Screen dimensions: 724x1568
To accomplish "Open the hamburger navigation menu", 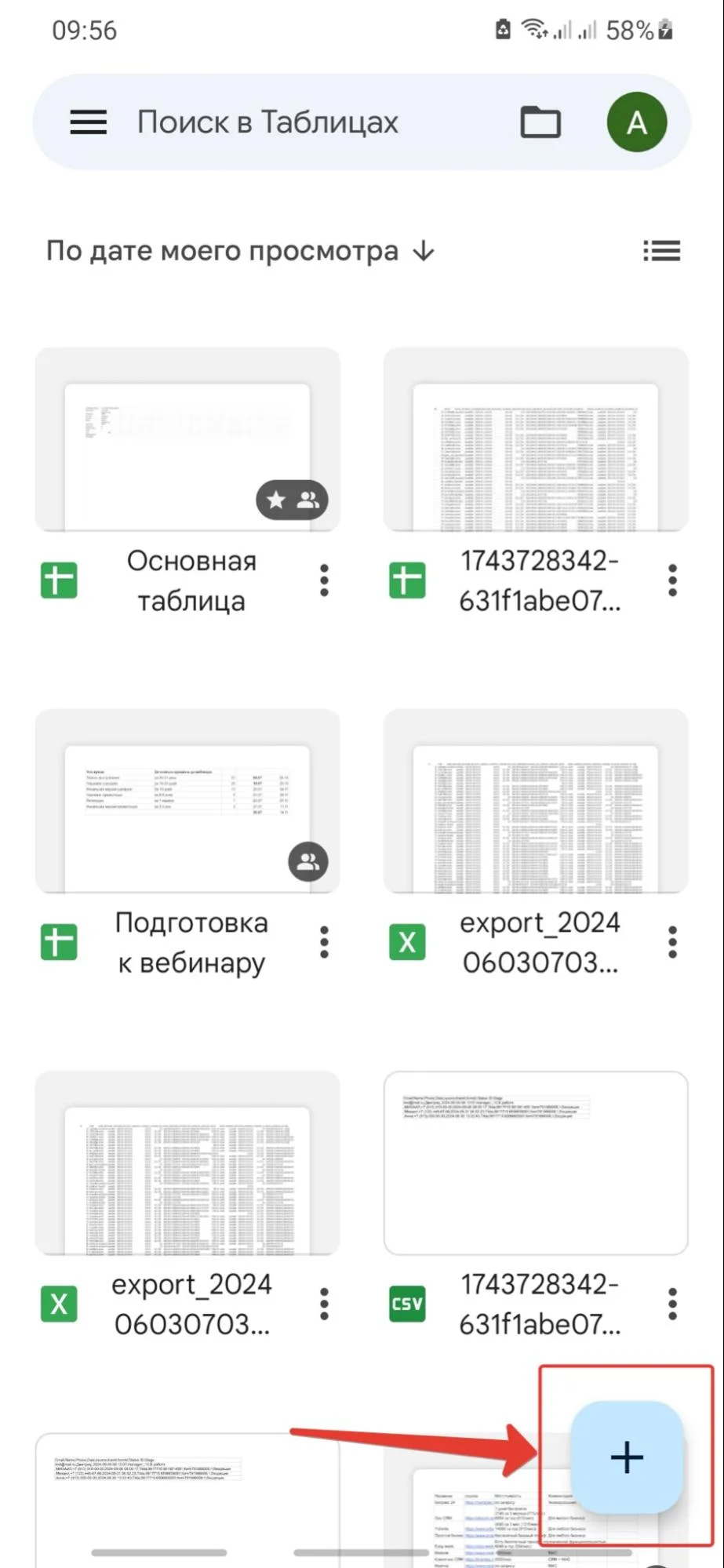I will point(88,122).
